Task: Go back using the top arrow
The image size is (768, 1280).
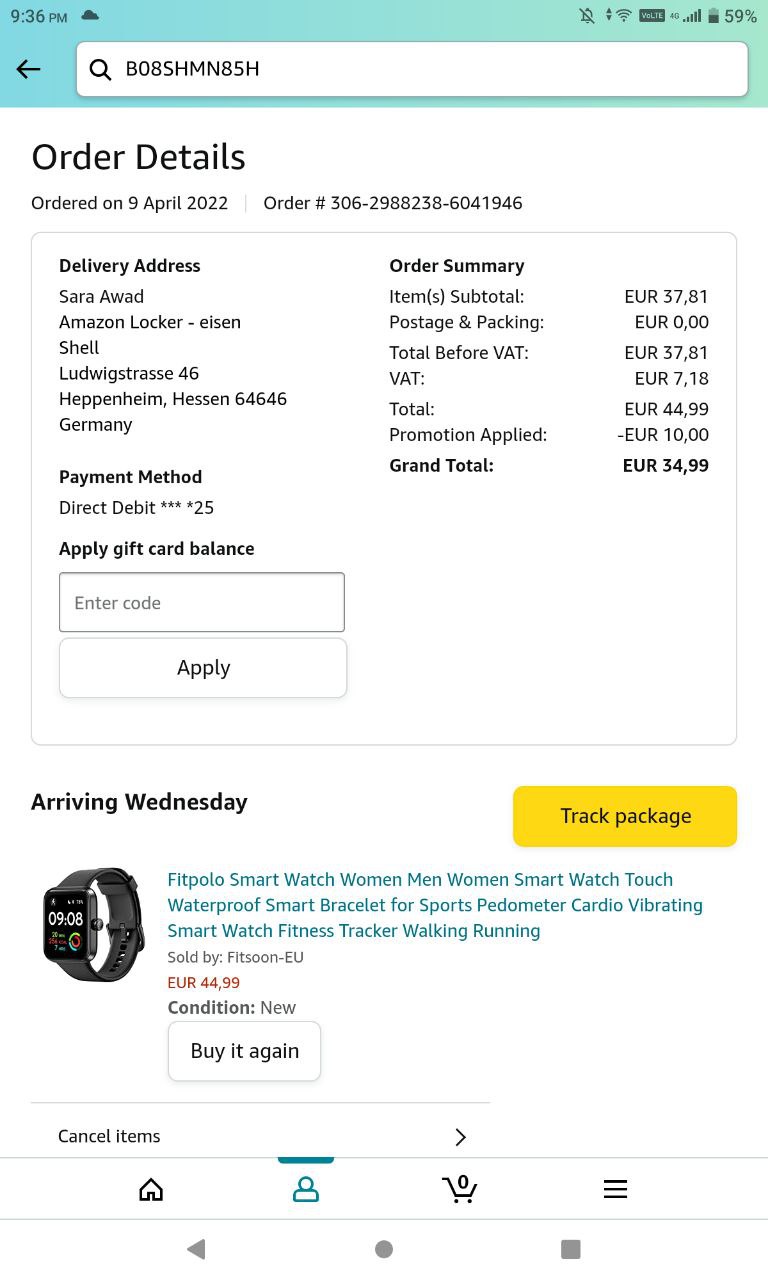Action: 29,69
